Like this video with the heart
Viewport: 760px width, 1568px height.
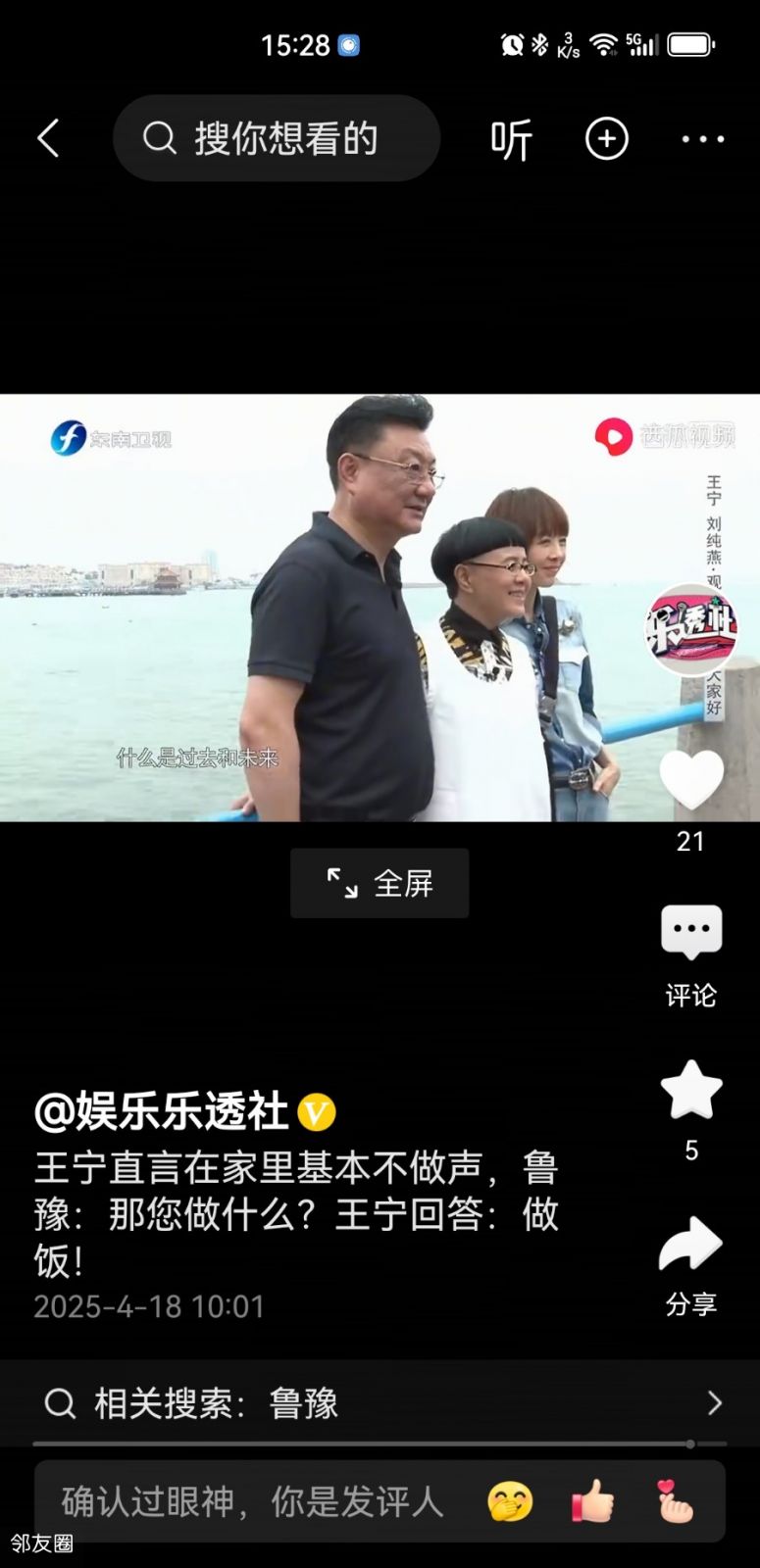tap(691, 780)
